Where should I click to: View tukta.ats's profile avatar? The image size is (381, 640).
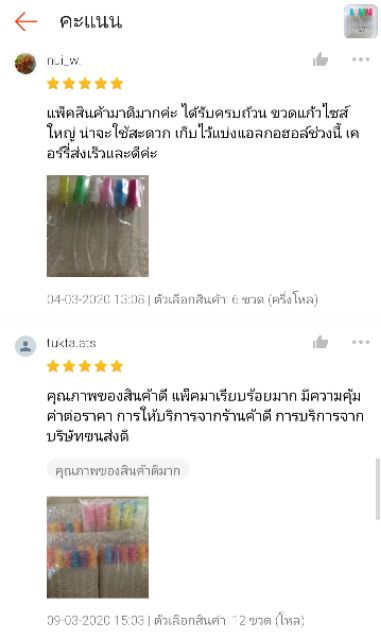pos(25,346)
